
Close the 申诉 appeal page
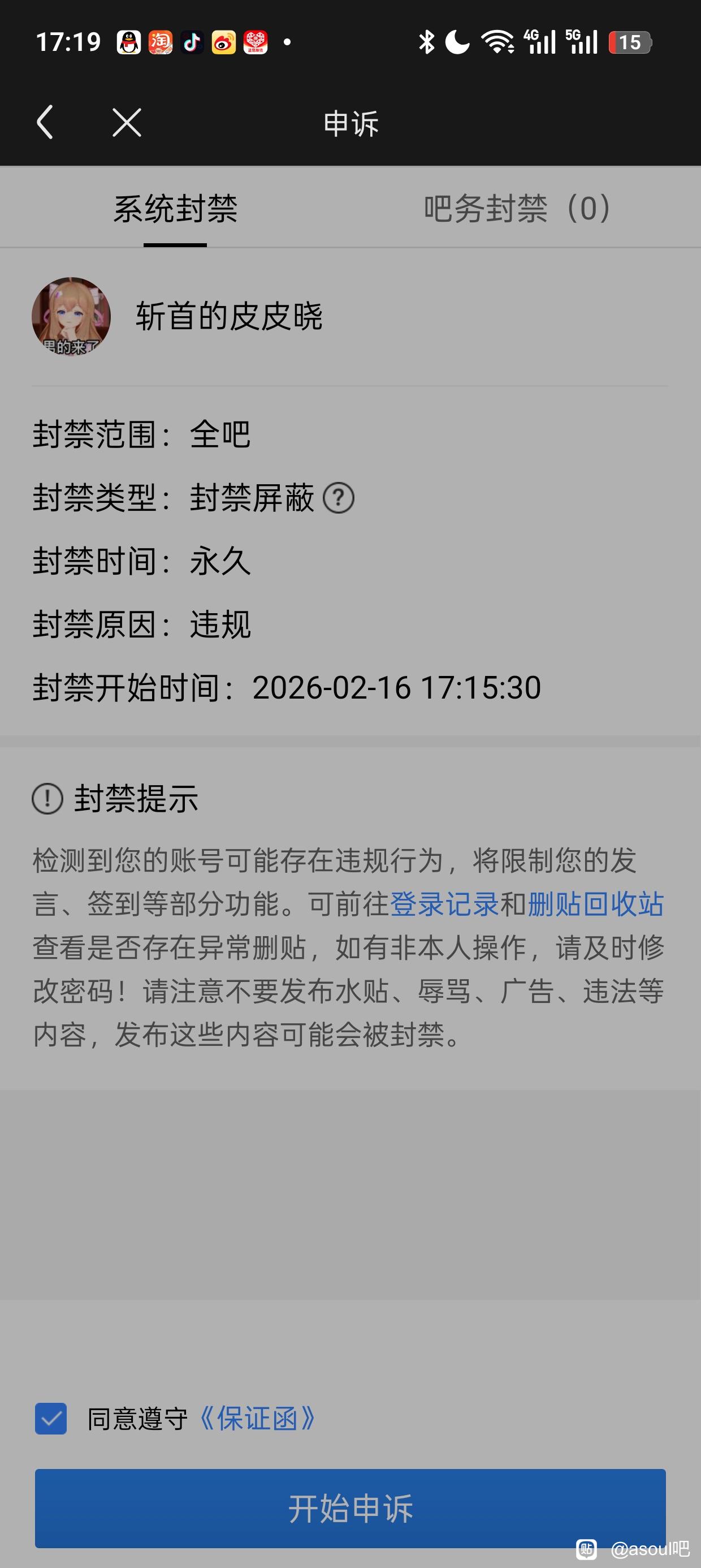(x=127, y=122)
